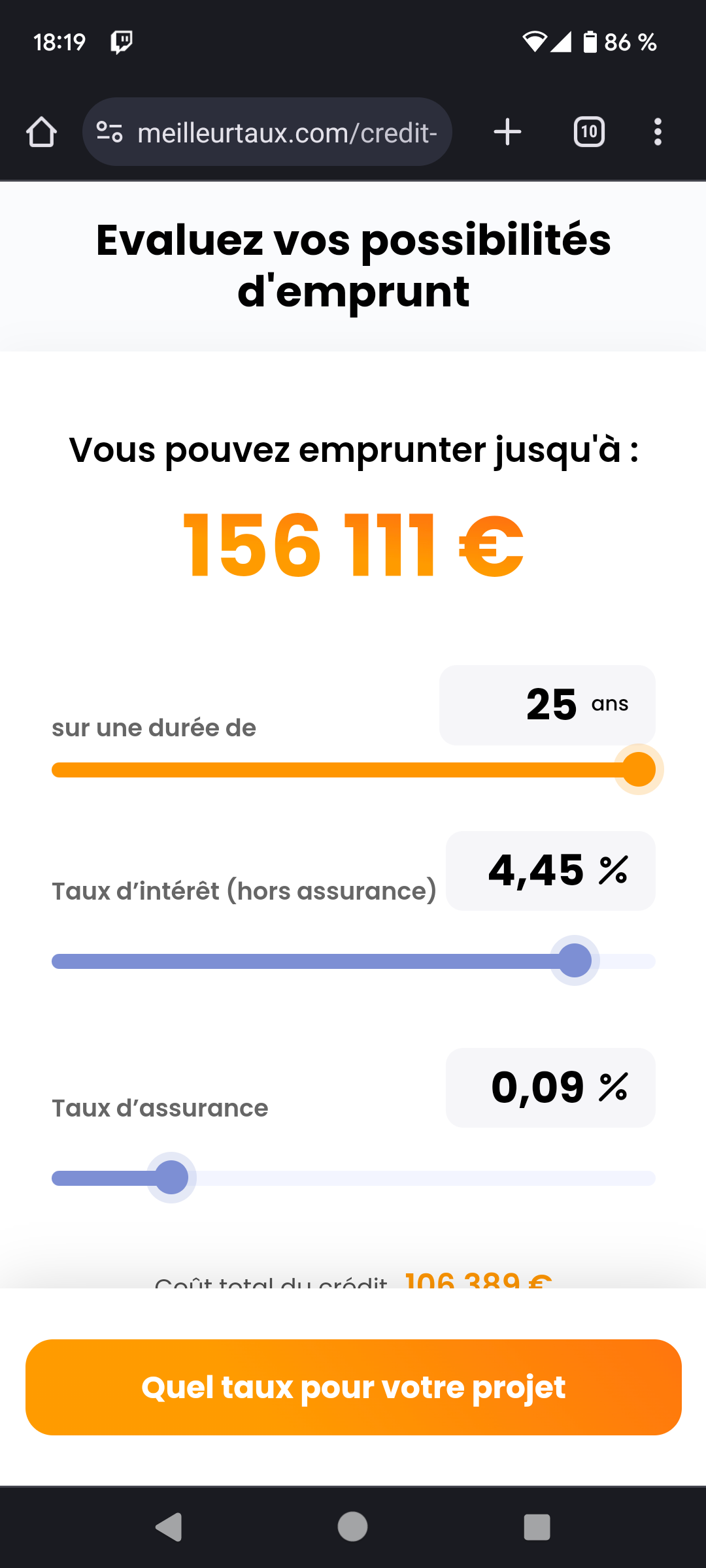The width and height of the screenshot is (706, 1568).
Task: Go to the browser home page
Action: pos(41,133)
